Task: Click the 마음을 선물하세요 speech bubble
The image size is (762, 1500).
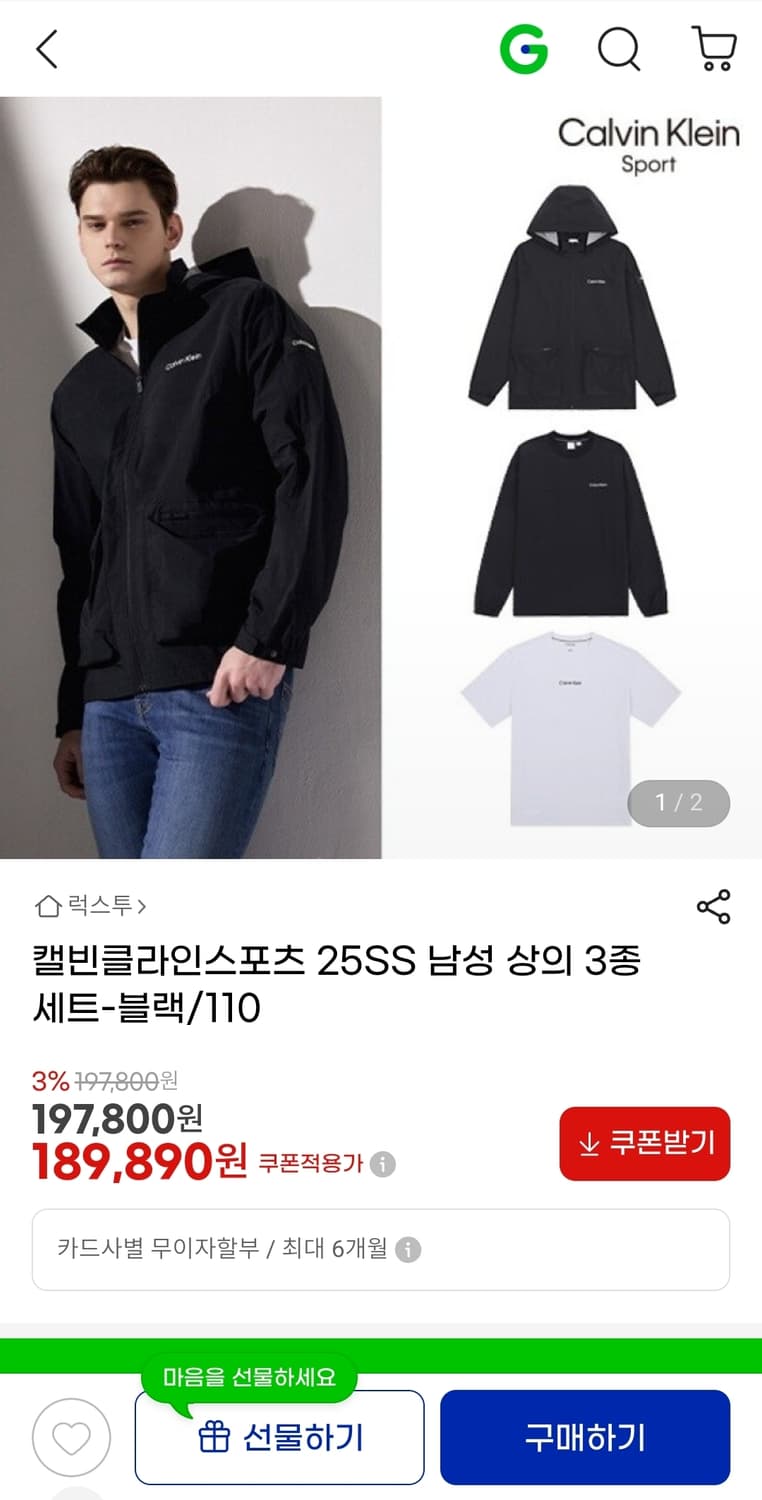Action: (248, 1376)
